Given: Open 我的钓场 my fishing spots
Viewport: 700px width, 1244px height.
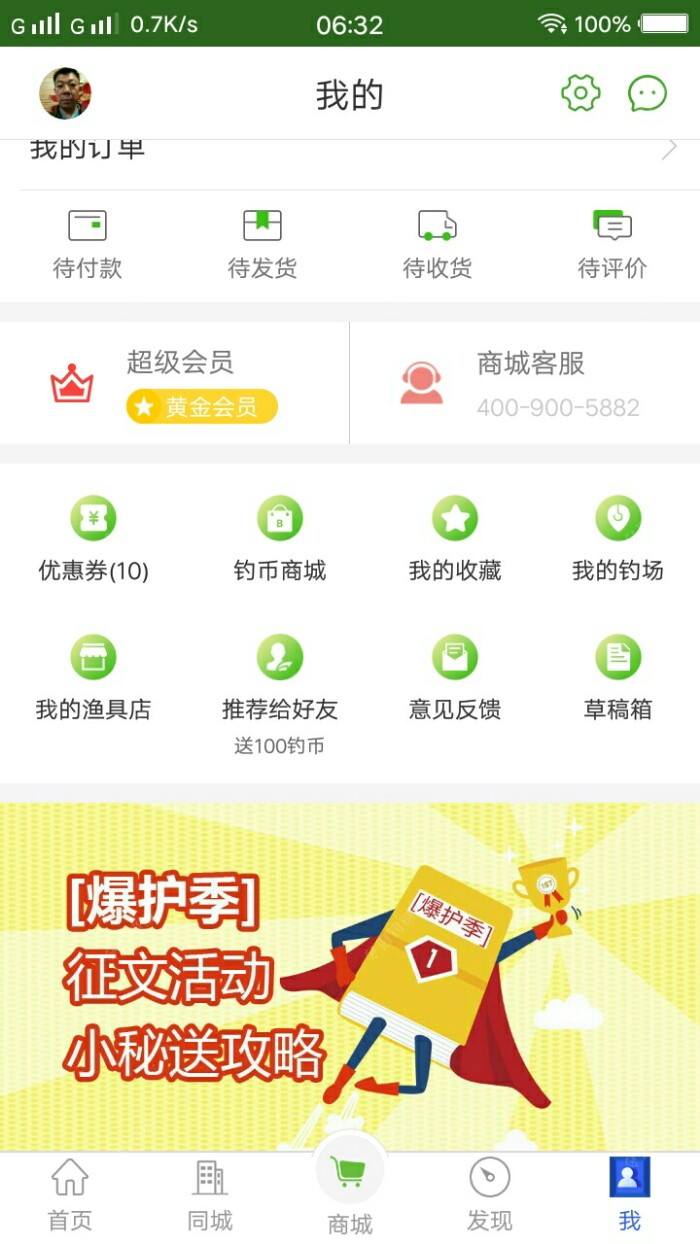Looking at the screenshot, I should pyautogui.click(x=617, y=540).
